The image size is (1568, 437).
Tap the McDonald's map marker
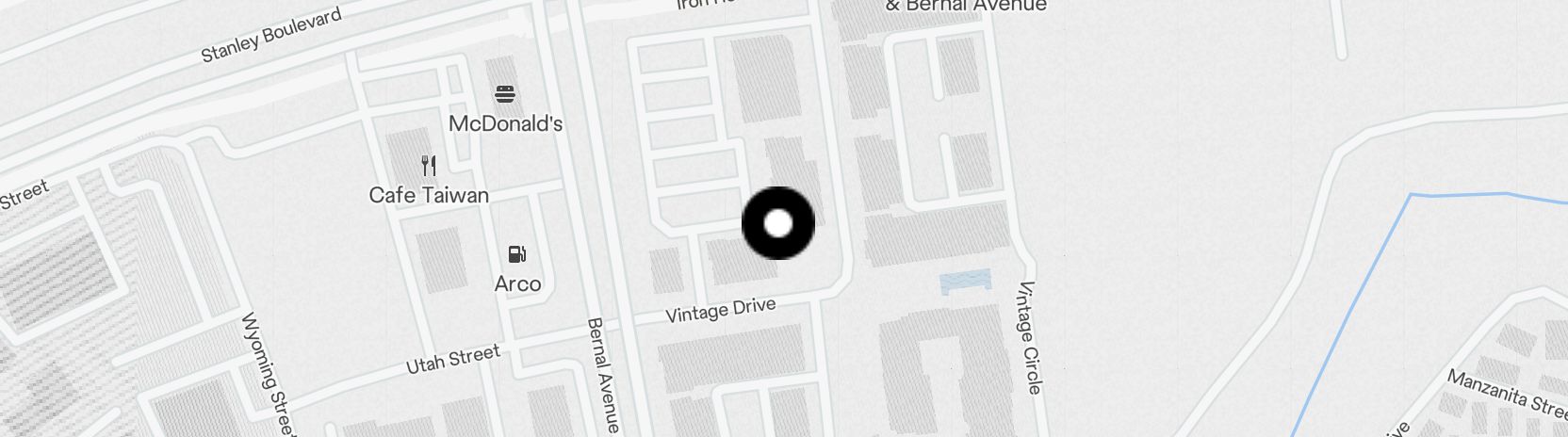coord(505,94)
